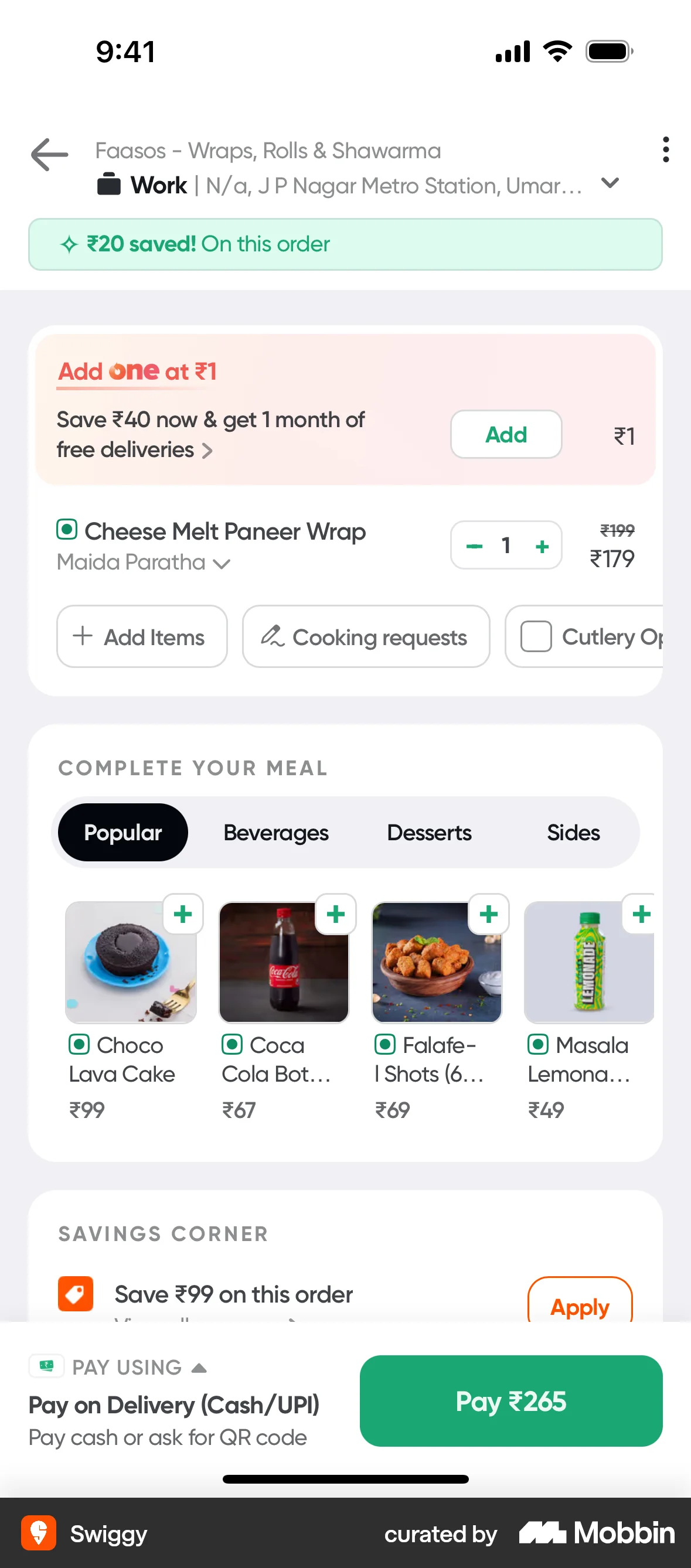Tap the cash icon next to PAY USING
The width and height of the screenshot is (691, 1568).
pyautogui.click(x=46, y=1365)
